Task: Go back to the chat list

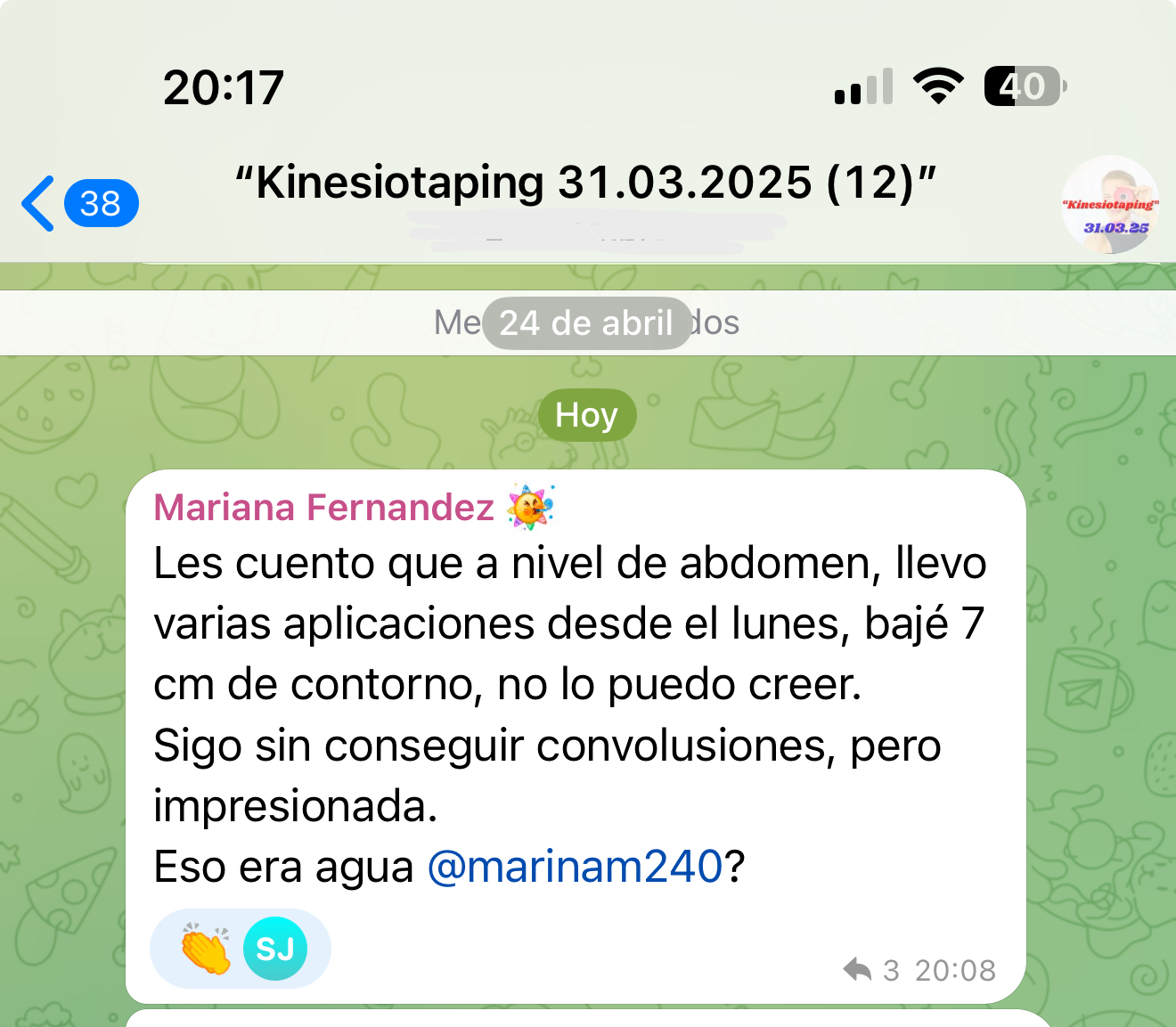Action: click(x=78, y=203)
